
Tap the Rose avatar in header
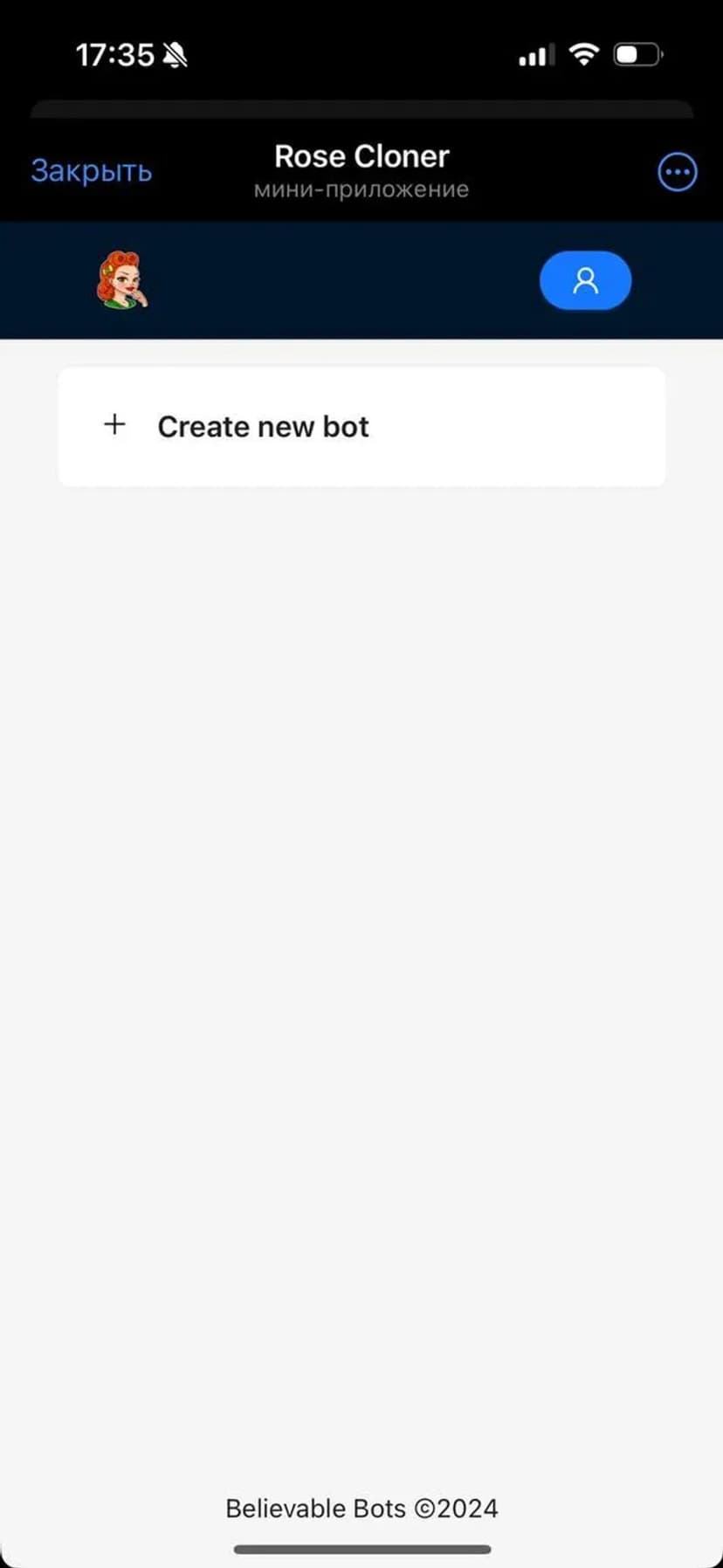pyautogui.click(x=121, y=280)
